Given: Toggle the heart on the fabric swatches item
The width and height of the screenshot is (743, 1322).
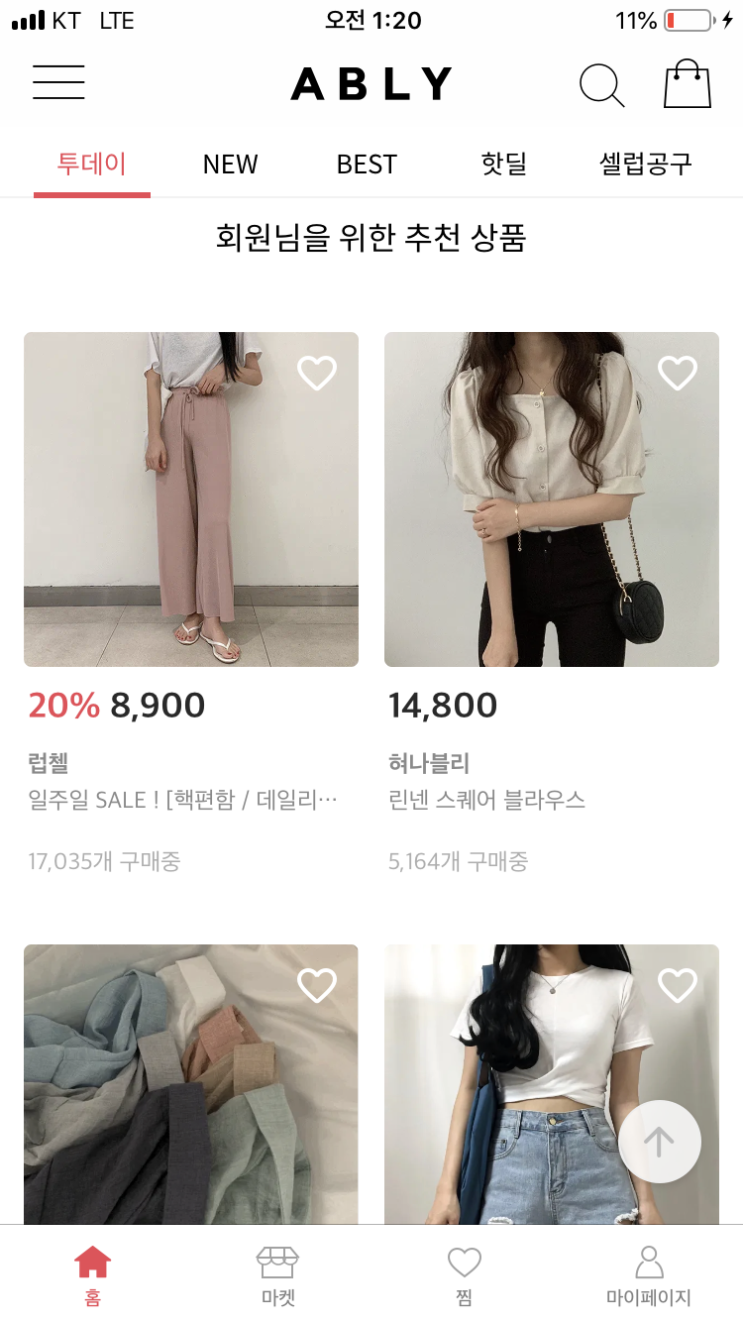Looking at the screenshot, I should point(317,985).
